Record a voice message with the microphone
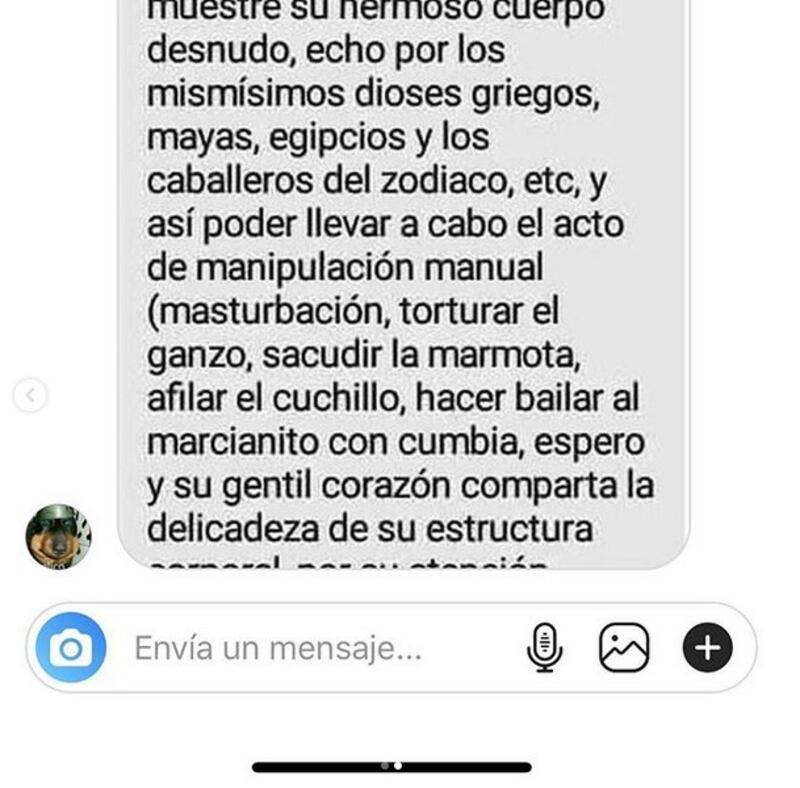This screenshot has width=800, height=788. click(544, 648)
